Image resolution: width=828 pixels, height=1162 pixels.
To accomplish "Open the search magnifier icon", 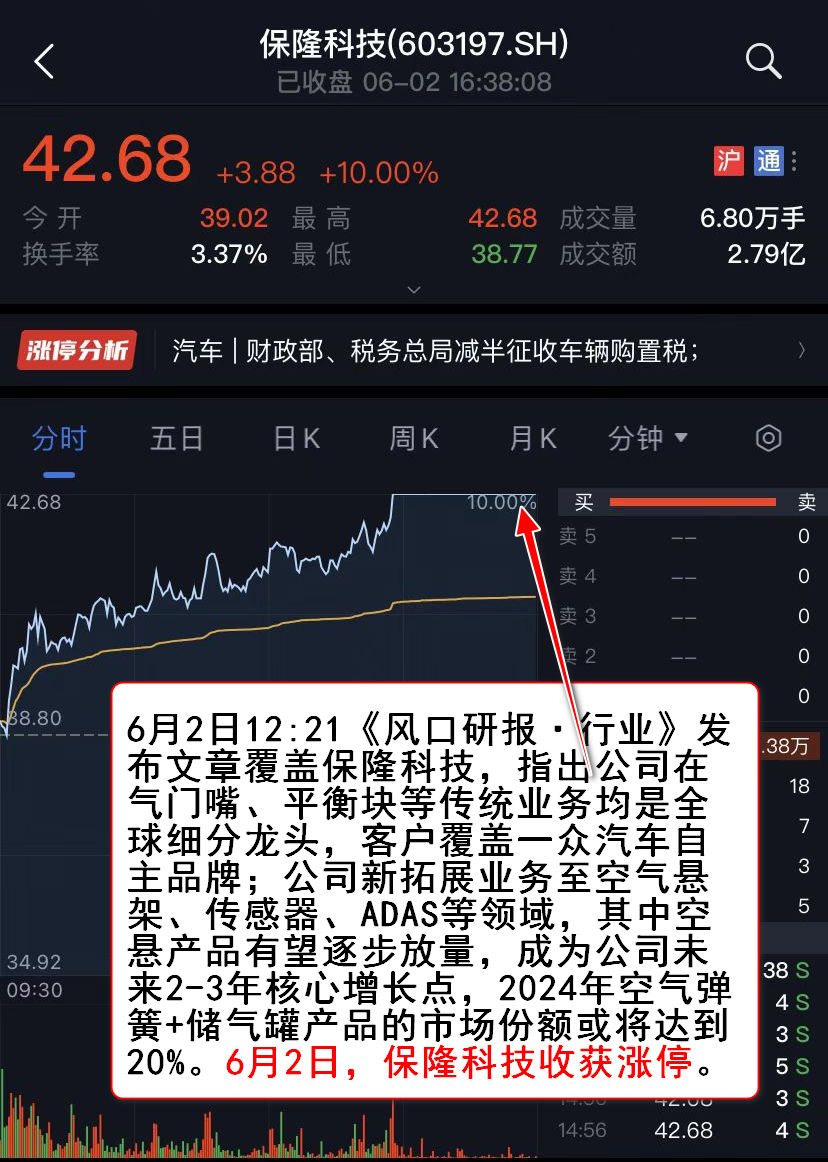I will point(763,62).
